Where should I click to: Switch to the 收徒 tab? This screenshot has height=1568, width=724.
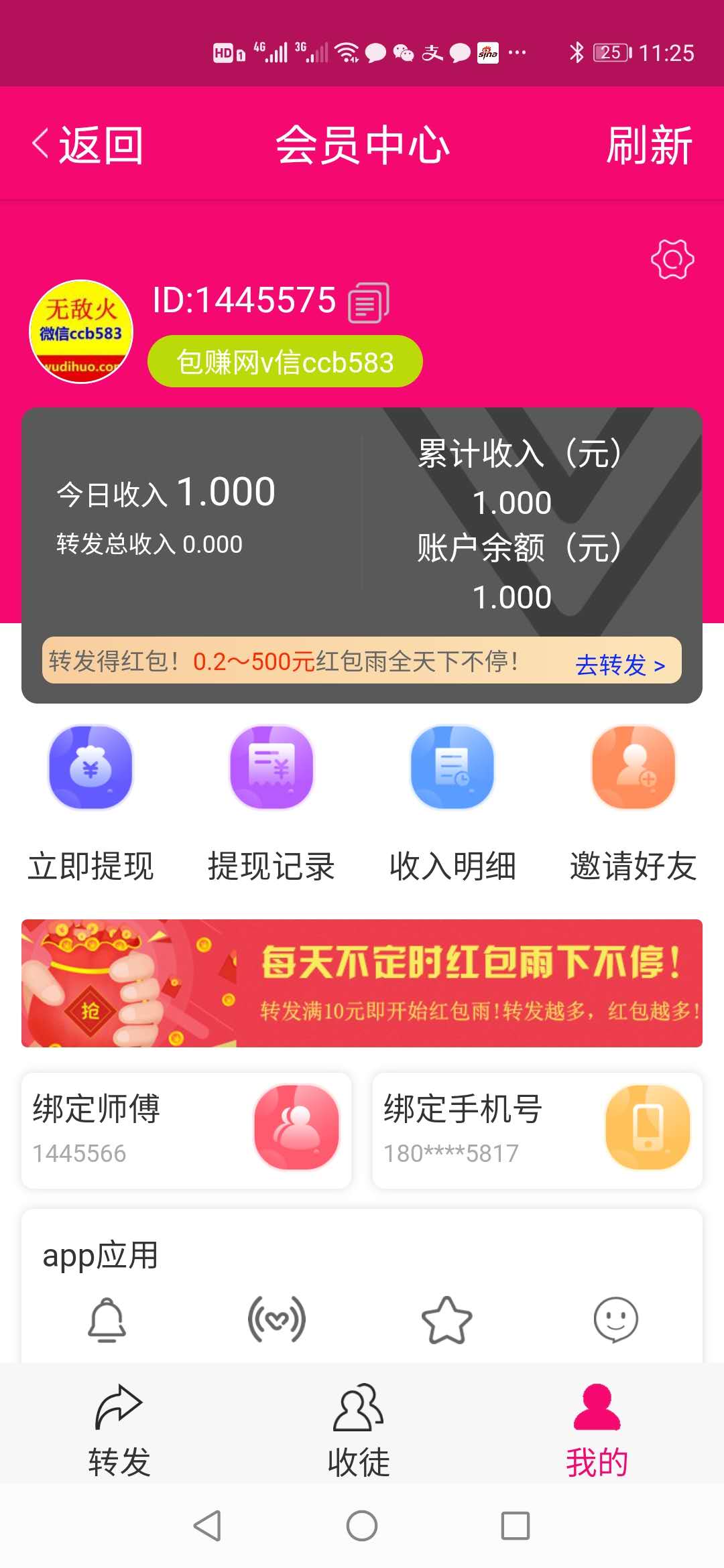(359, 1431)
